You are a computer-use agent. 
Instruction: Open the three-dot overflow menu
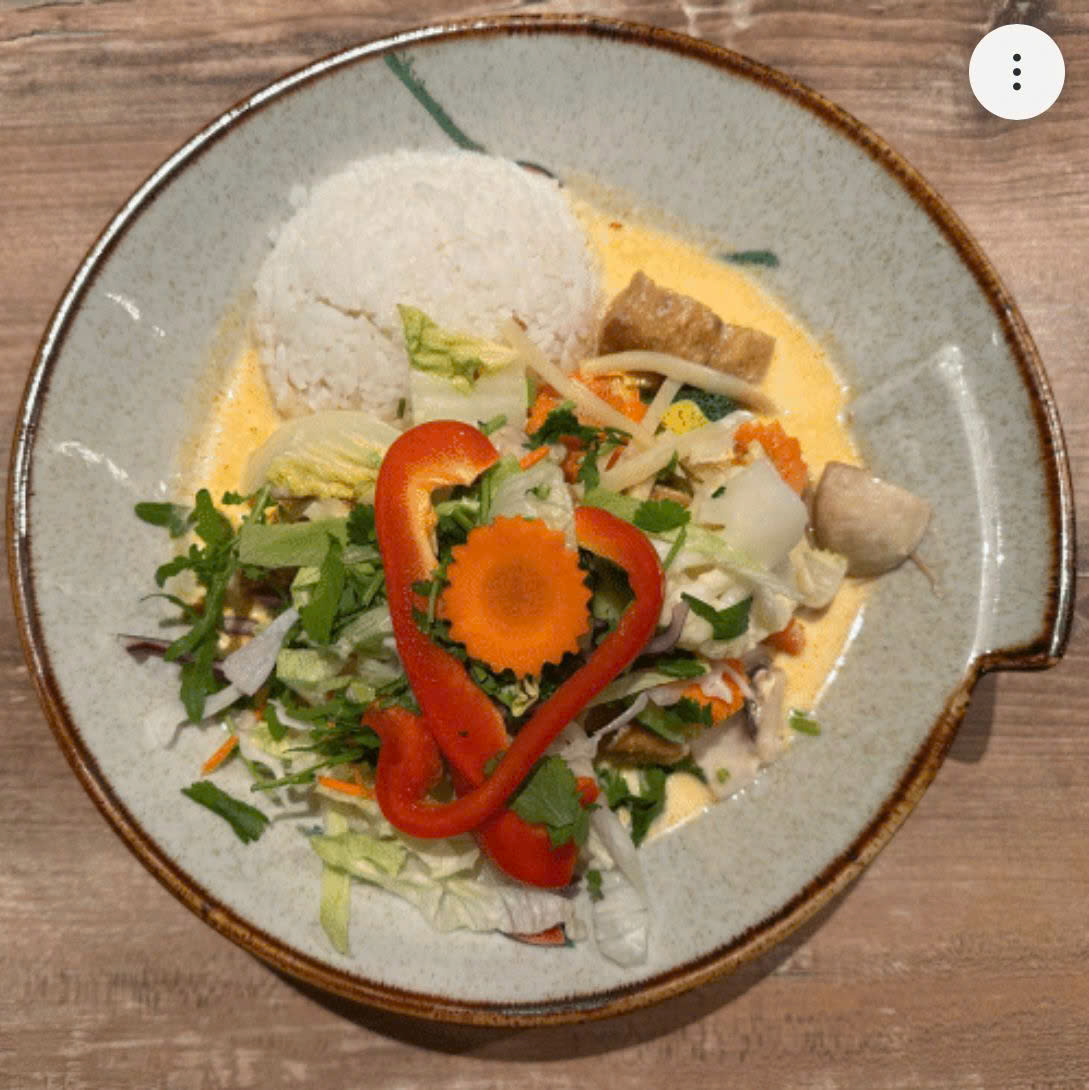[1016, 72]
